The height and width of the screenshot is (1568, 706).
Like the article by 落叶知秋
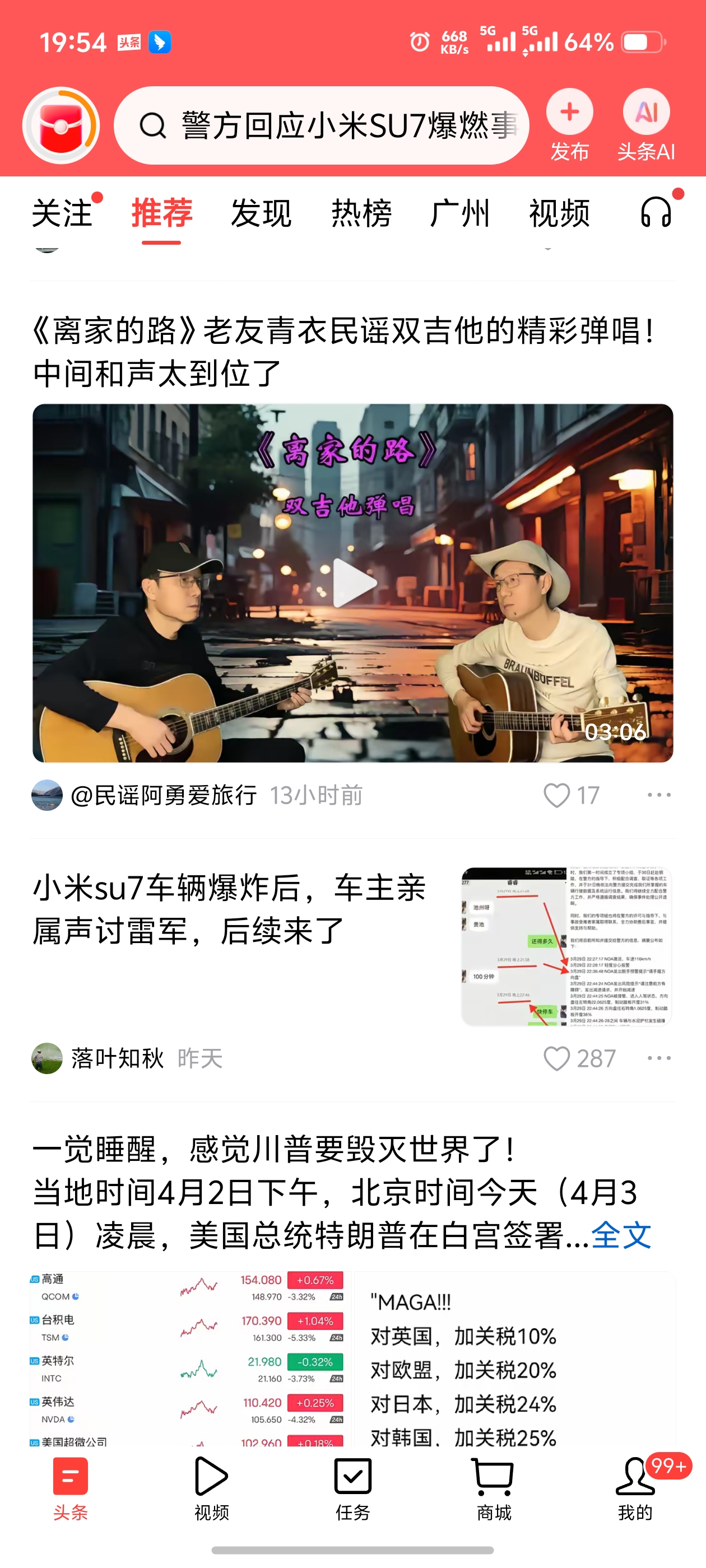coord(557,1058)
